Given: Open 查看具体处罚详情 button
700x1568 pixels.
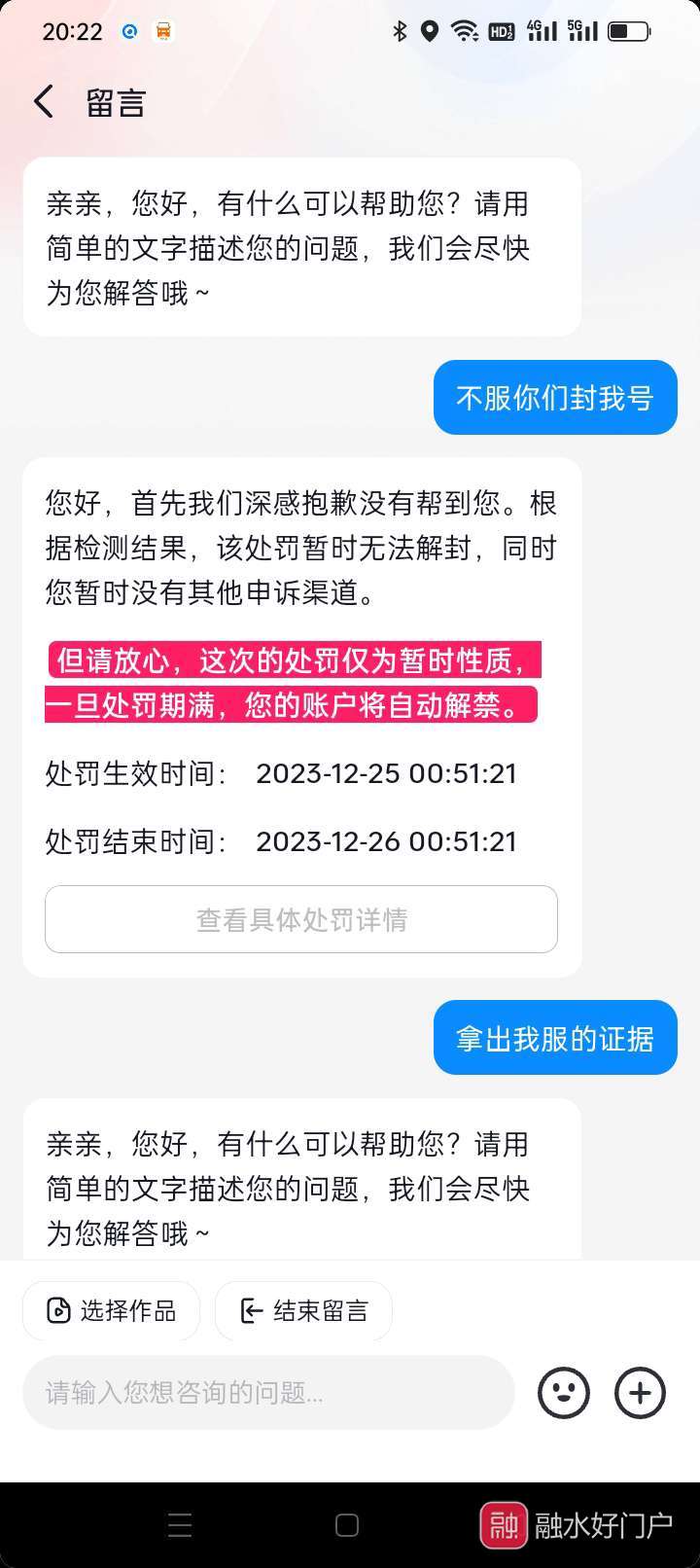Looking at the screenshot, I should point(301,919).
